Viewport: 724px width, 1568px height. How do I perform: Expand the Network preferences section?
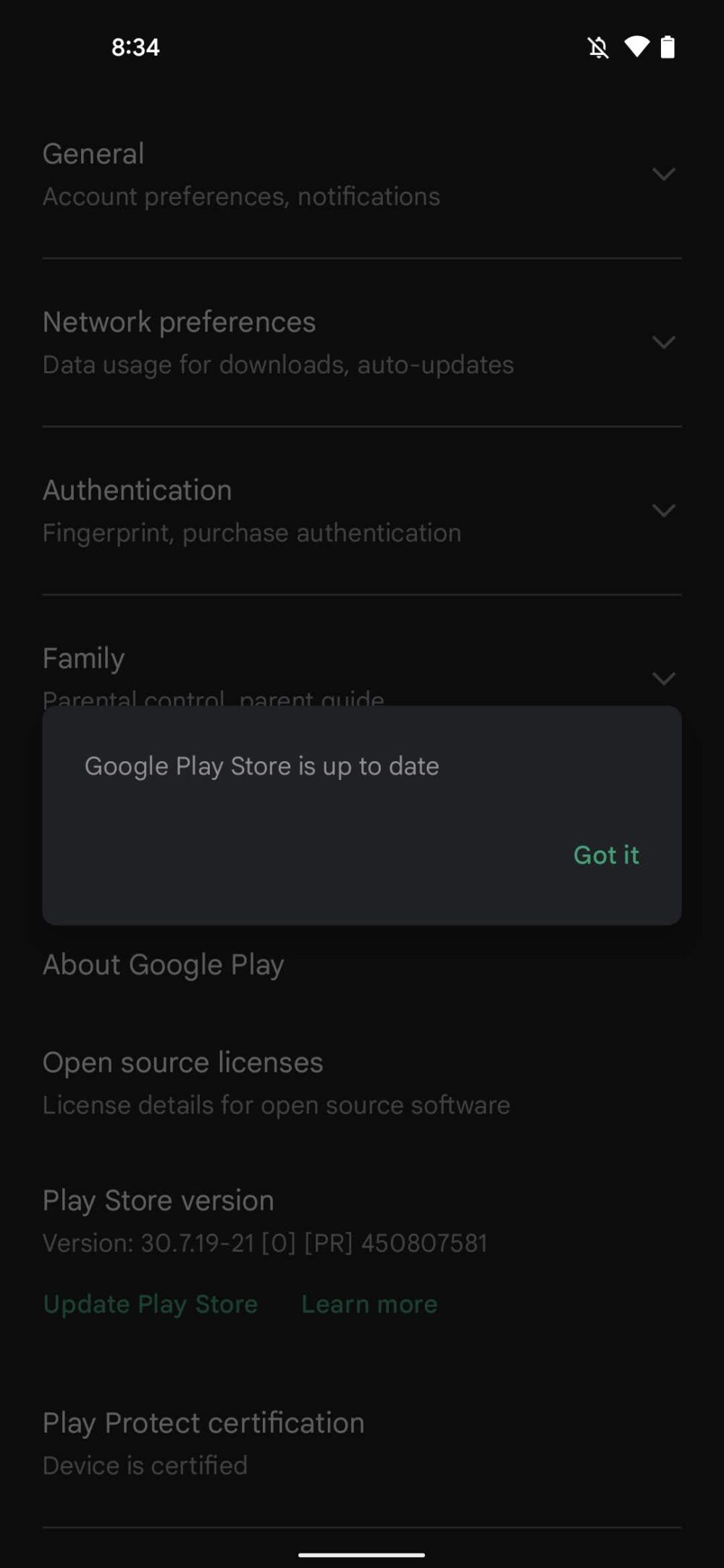coord(663,343)
